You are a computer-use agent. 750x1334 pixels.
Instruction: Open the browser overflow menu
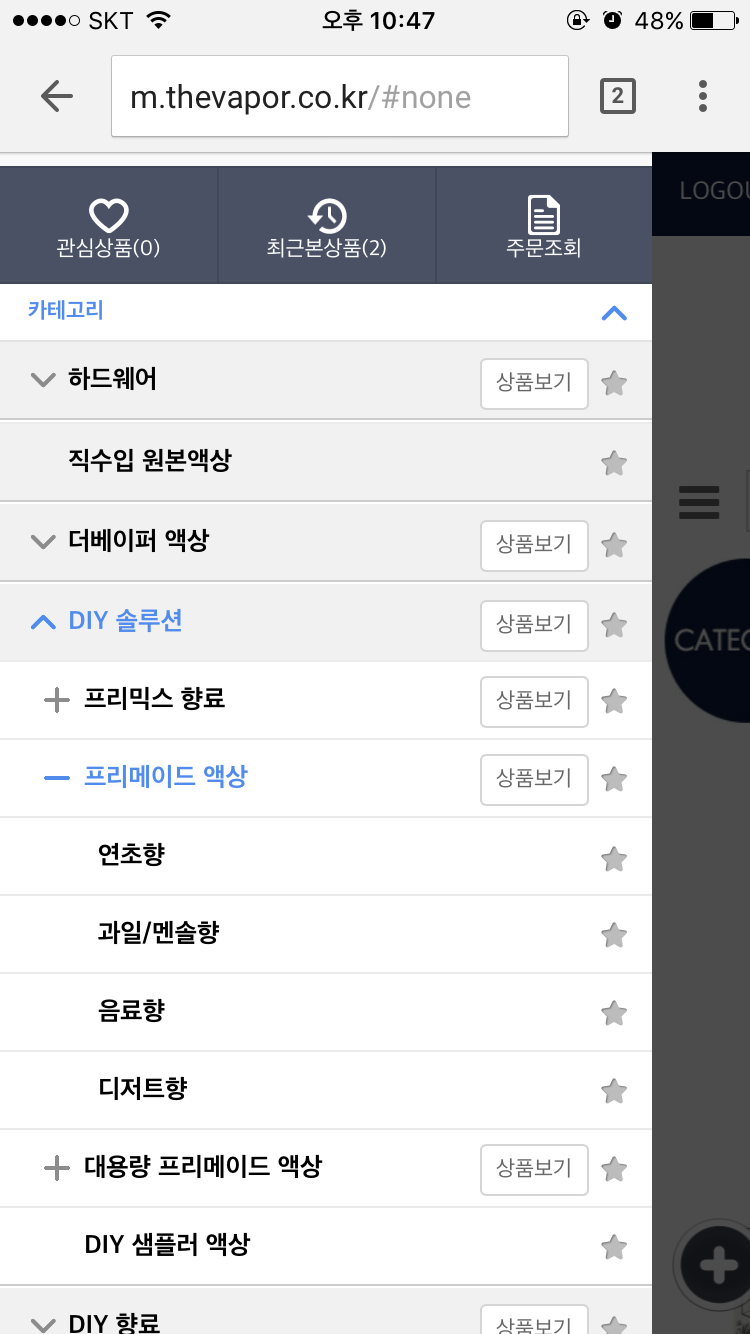703,96
